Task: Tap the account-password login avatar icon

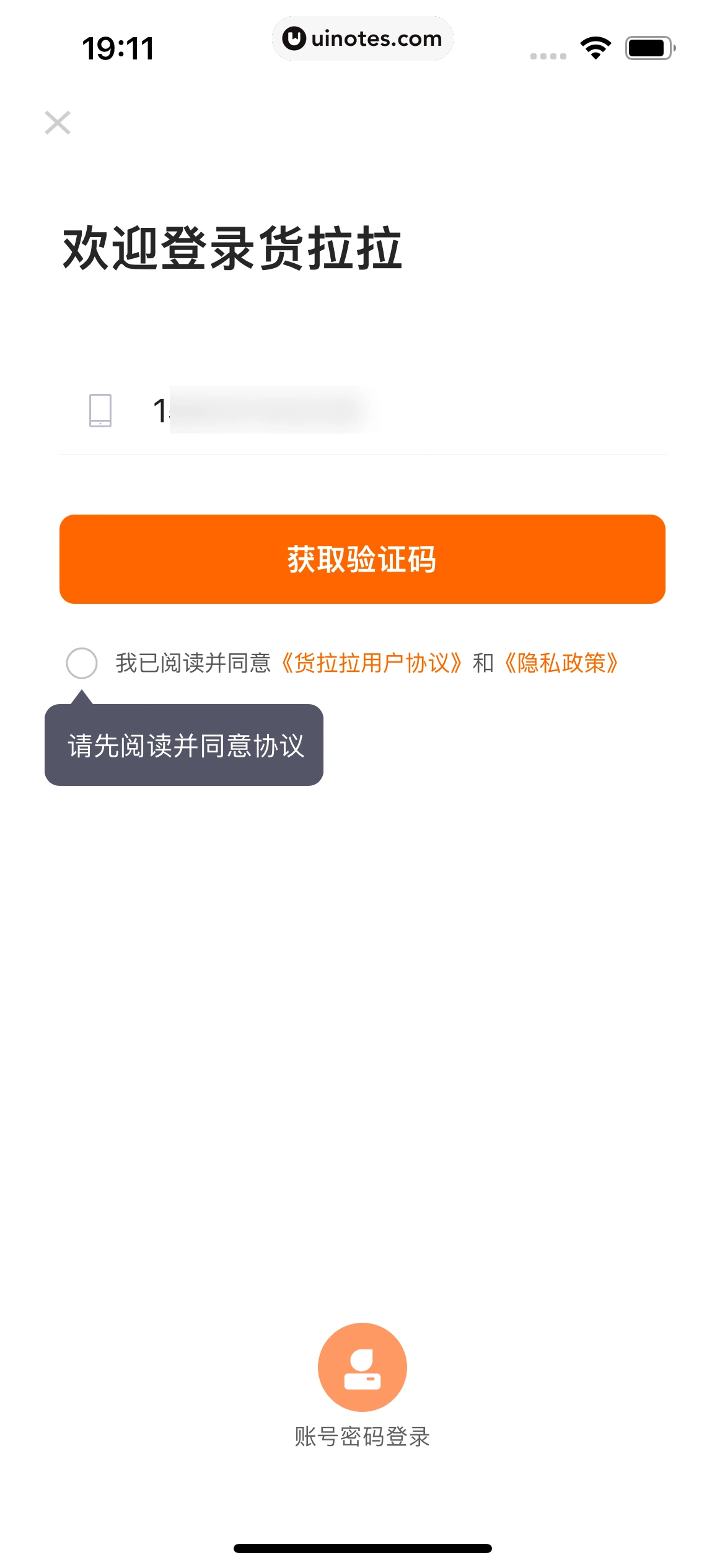Action: point(362,1369)
